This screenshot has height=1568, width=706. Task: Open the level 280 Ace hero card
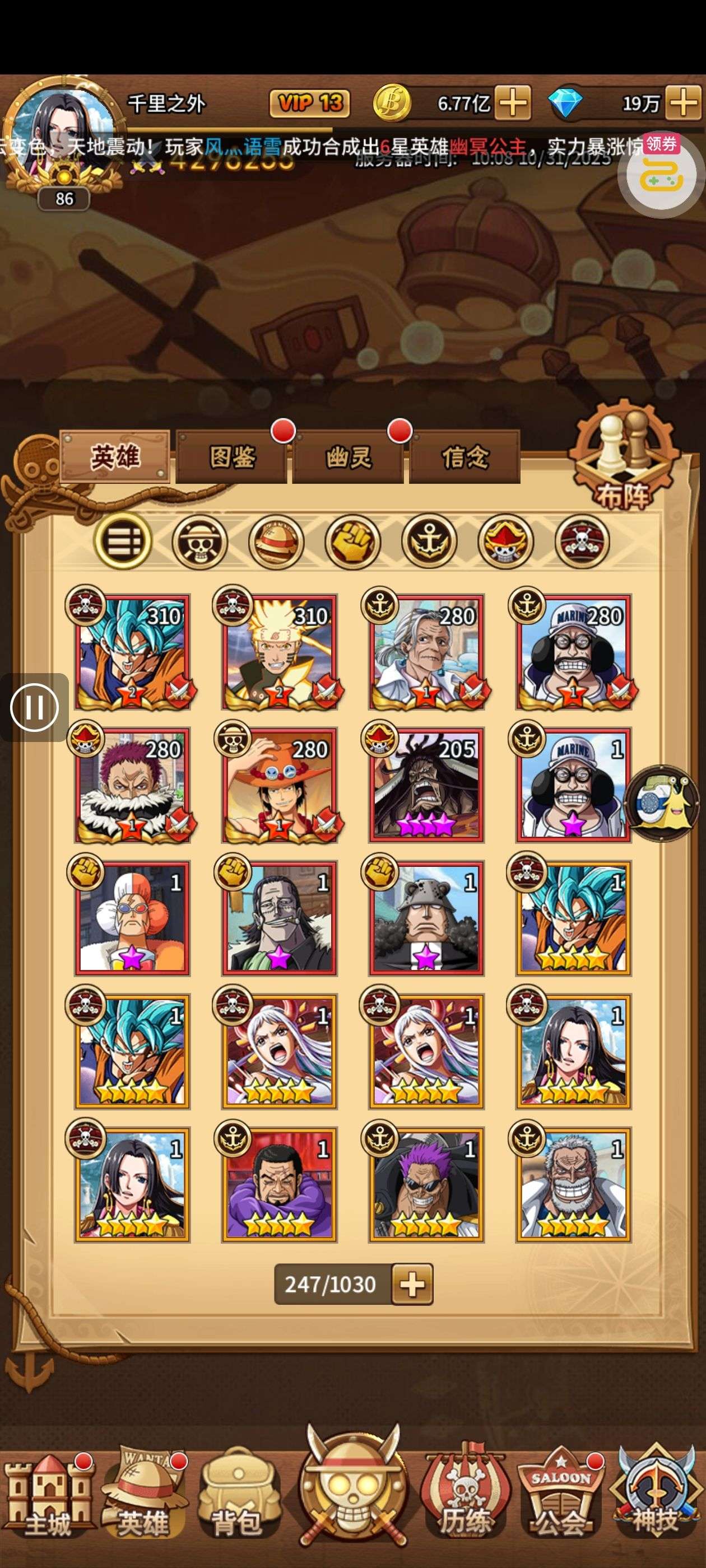[279, 785]
